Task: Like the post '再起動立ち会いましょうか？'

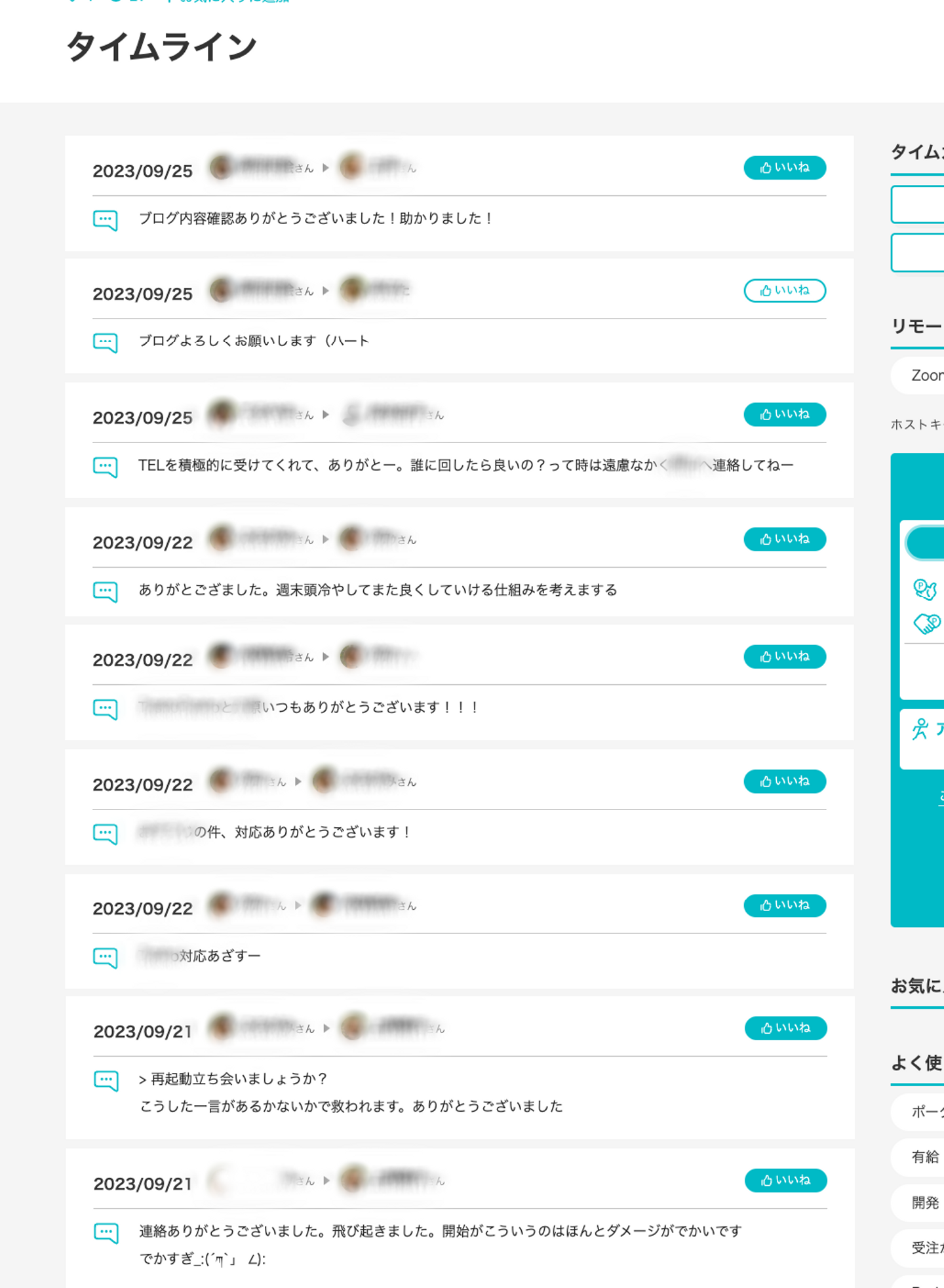Action: tap(785, 1028)
